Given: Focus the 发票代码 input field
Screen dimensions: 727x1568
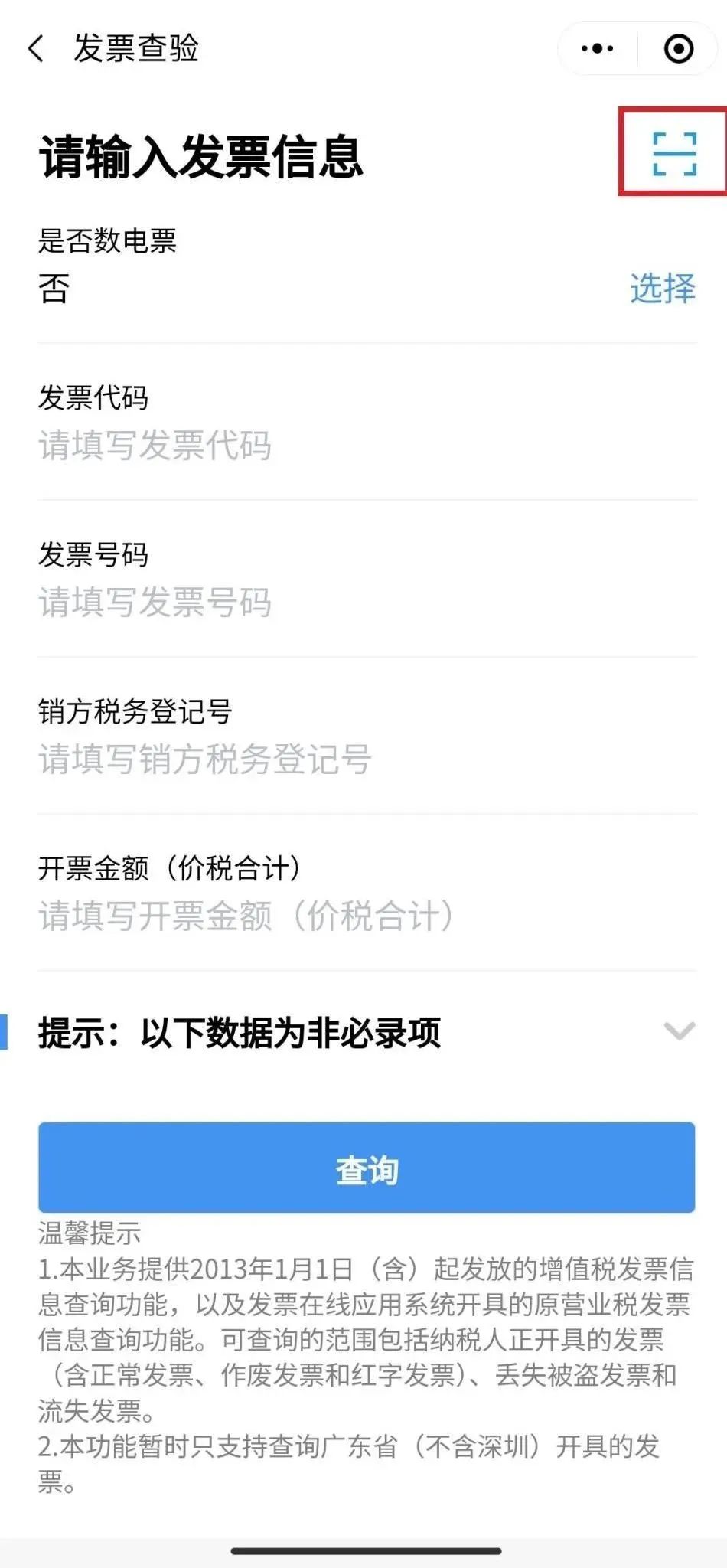Looking at the screenshot, I should [x=367, y=446].
